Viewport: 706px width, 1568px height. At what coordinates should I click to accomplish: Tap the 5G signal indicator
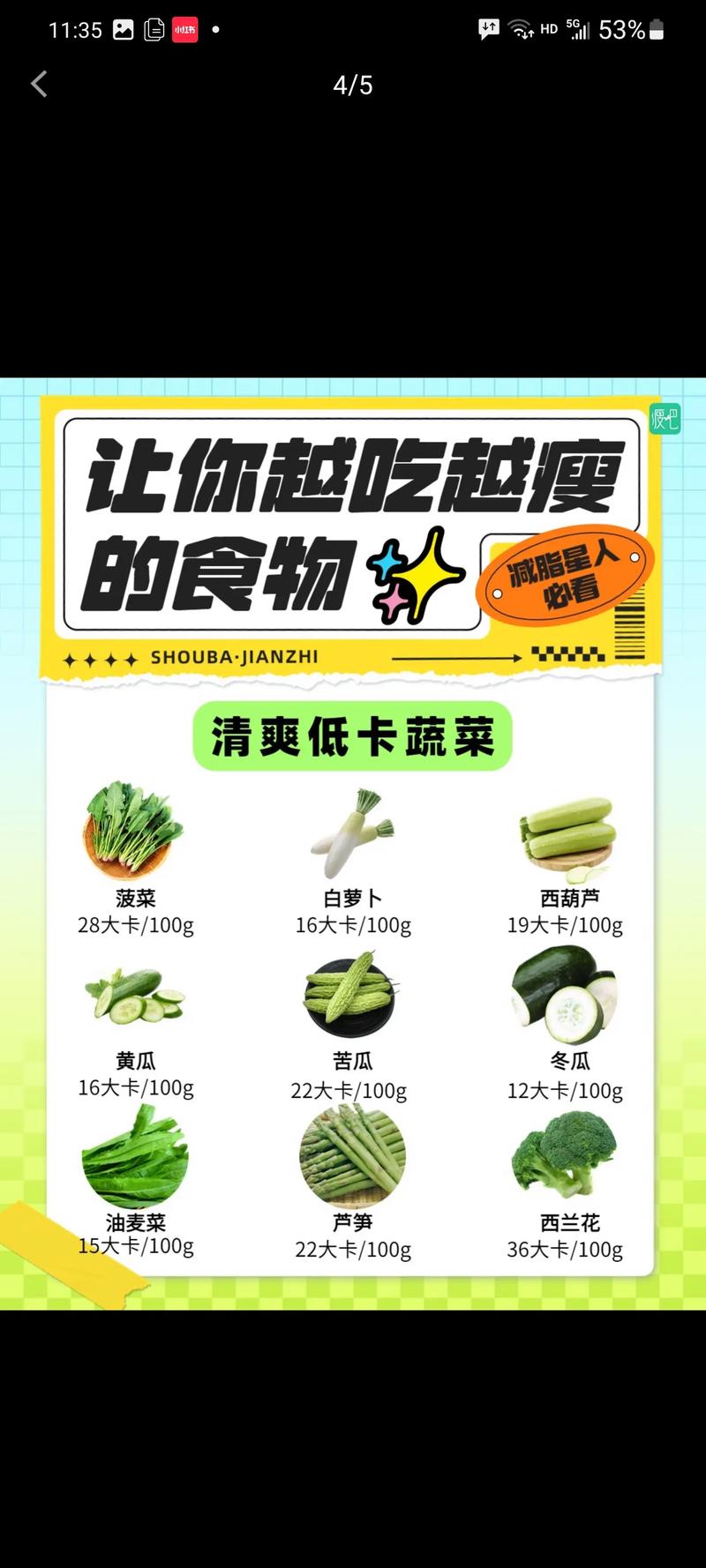(x=578, y=26)
